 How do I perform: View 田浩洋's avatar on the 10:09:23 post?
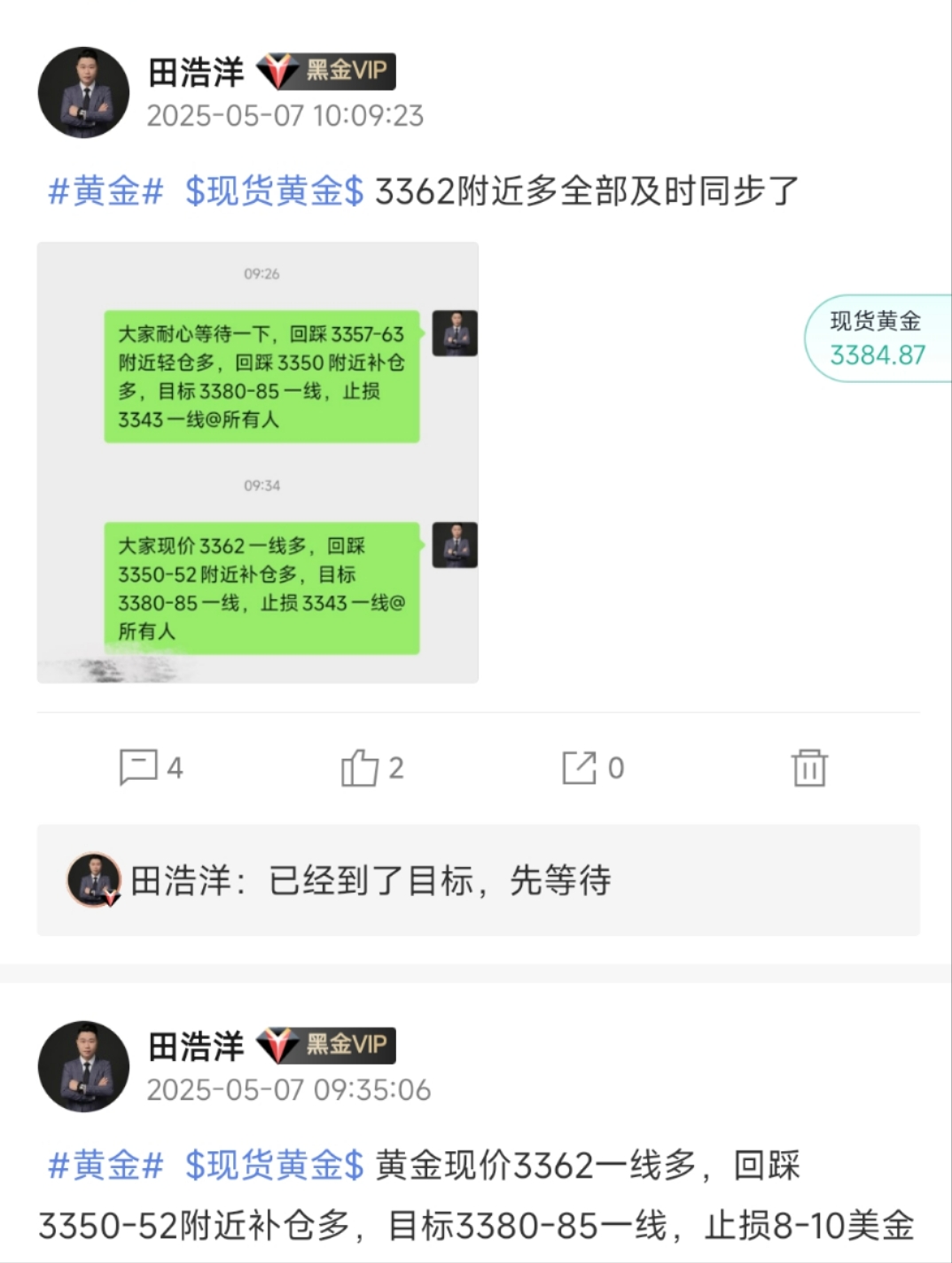84,93
